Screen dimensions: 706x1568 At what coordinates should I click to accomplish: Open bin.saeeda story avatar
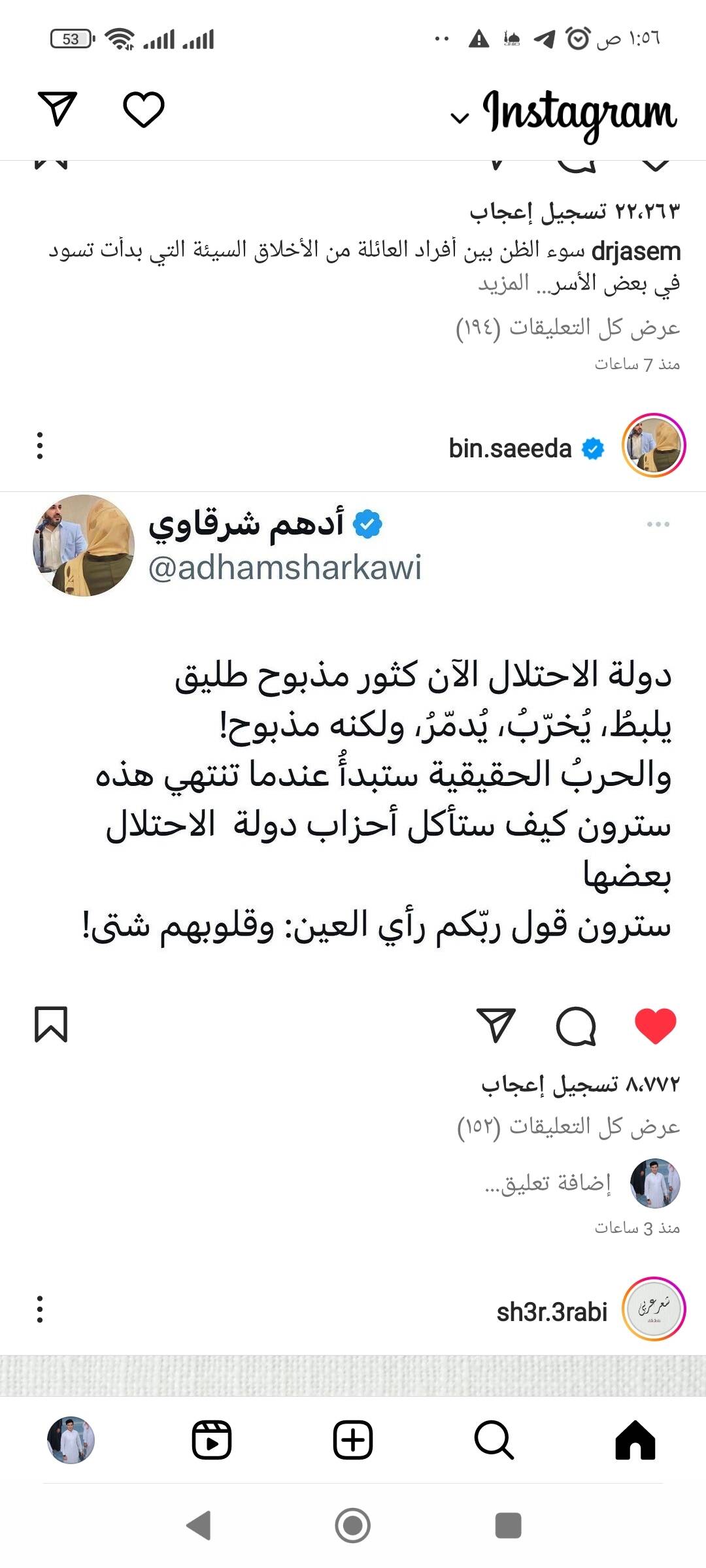tap(653, 446)
